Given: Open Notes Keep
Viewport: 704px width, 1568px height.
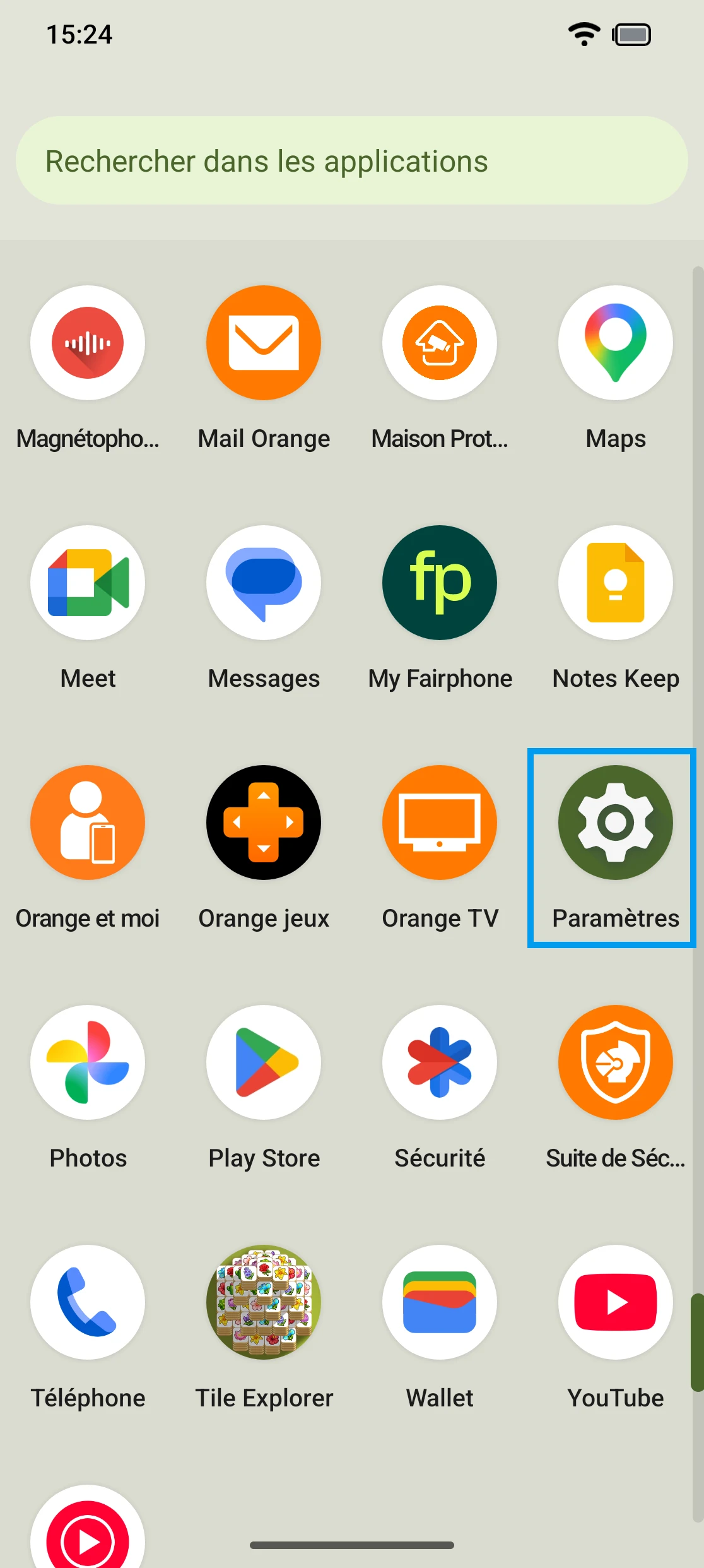Looking at the screenshot, I should [616, 583].
